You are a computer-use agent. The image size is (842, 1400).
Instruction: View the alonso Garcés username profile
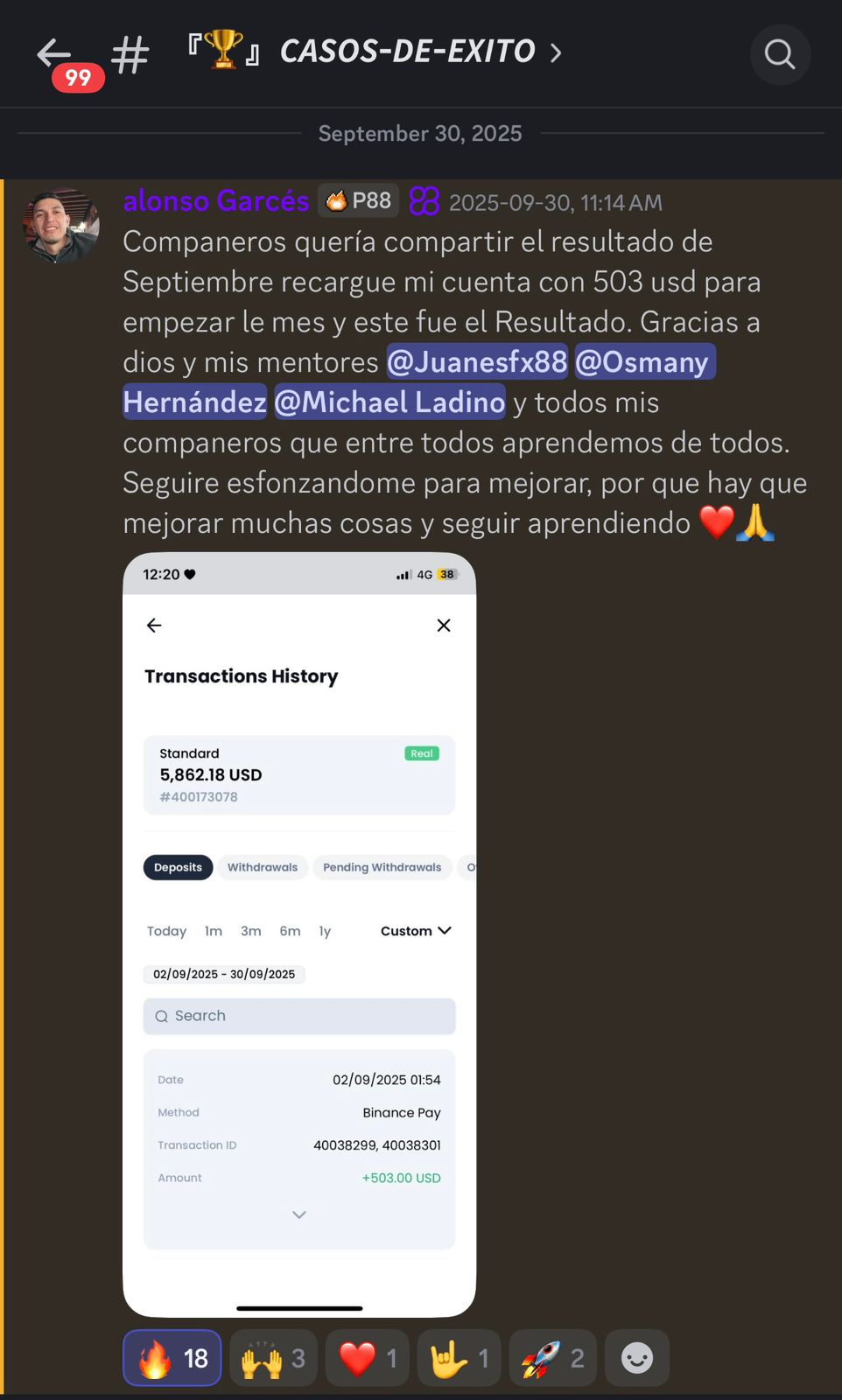[216, 201]
